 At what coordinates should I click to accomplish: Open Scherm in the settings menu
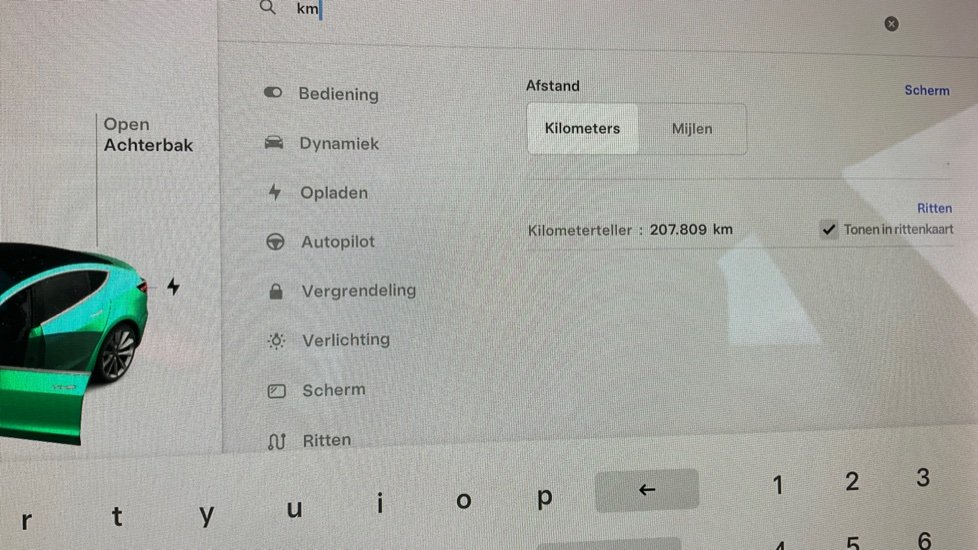point(333,390)
